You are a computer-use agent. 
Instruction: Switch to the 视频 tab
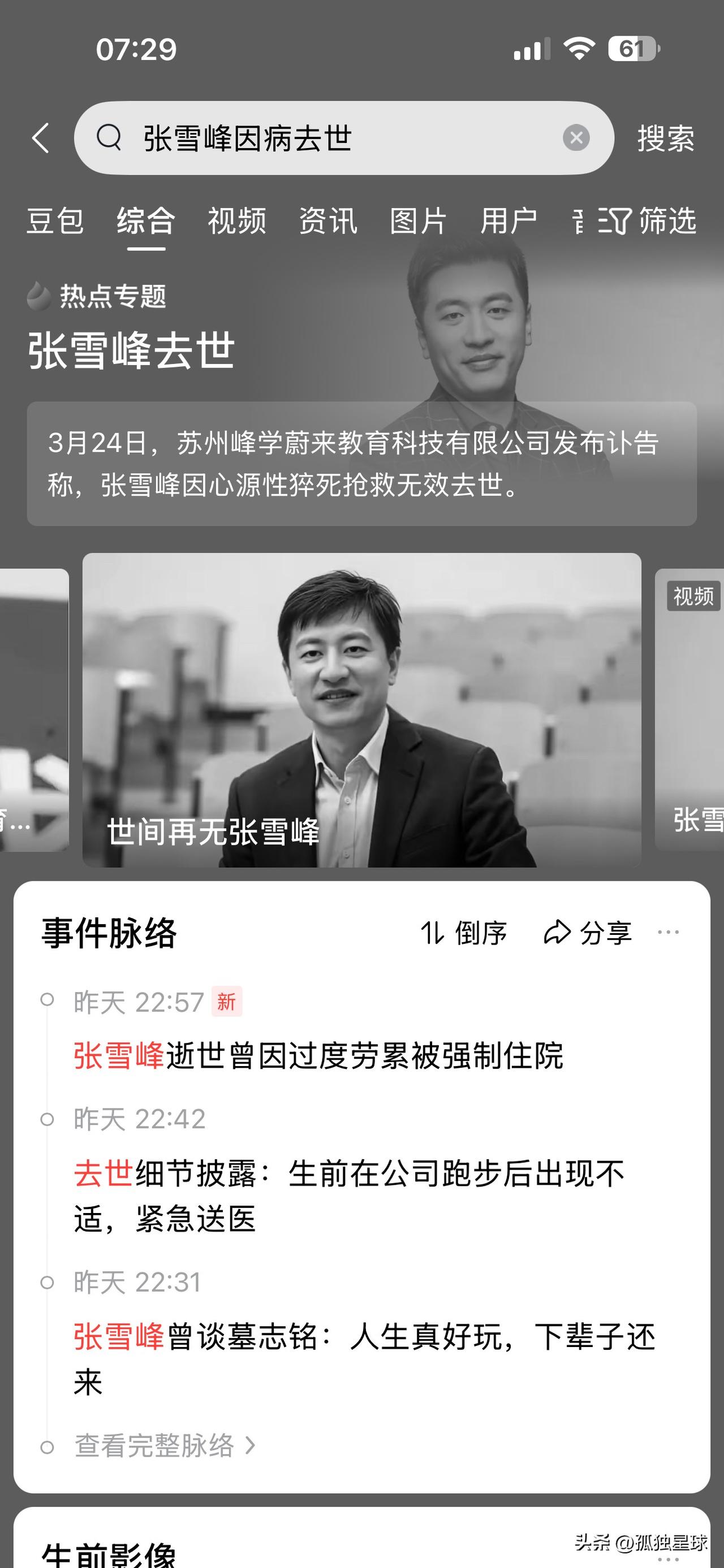pyautogui.click(x=236, y=222)
